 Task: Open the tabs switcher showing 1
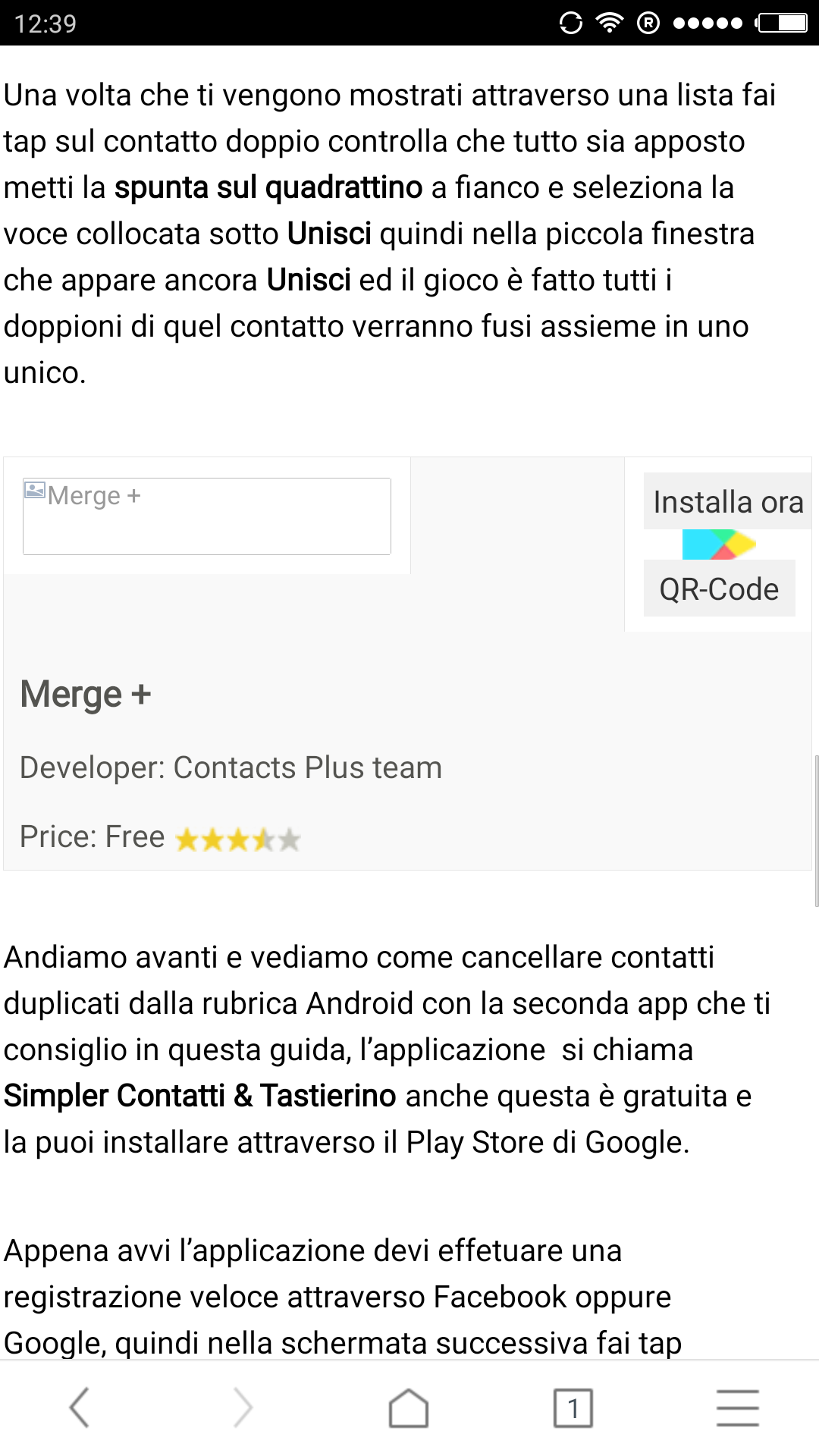point(573,1407)
